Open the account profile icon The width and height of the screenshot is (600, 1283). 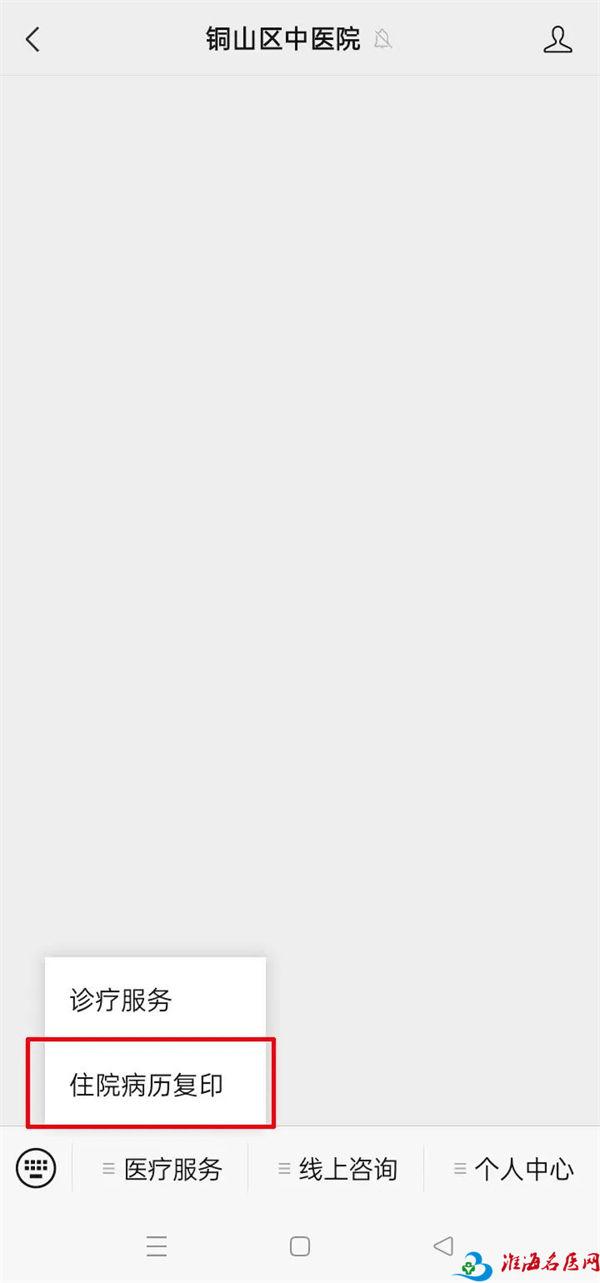point(558,40)
